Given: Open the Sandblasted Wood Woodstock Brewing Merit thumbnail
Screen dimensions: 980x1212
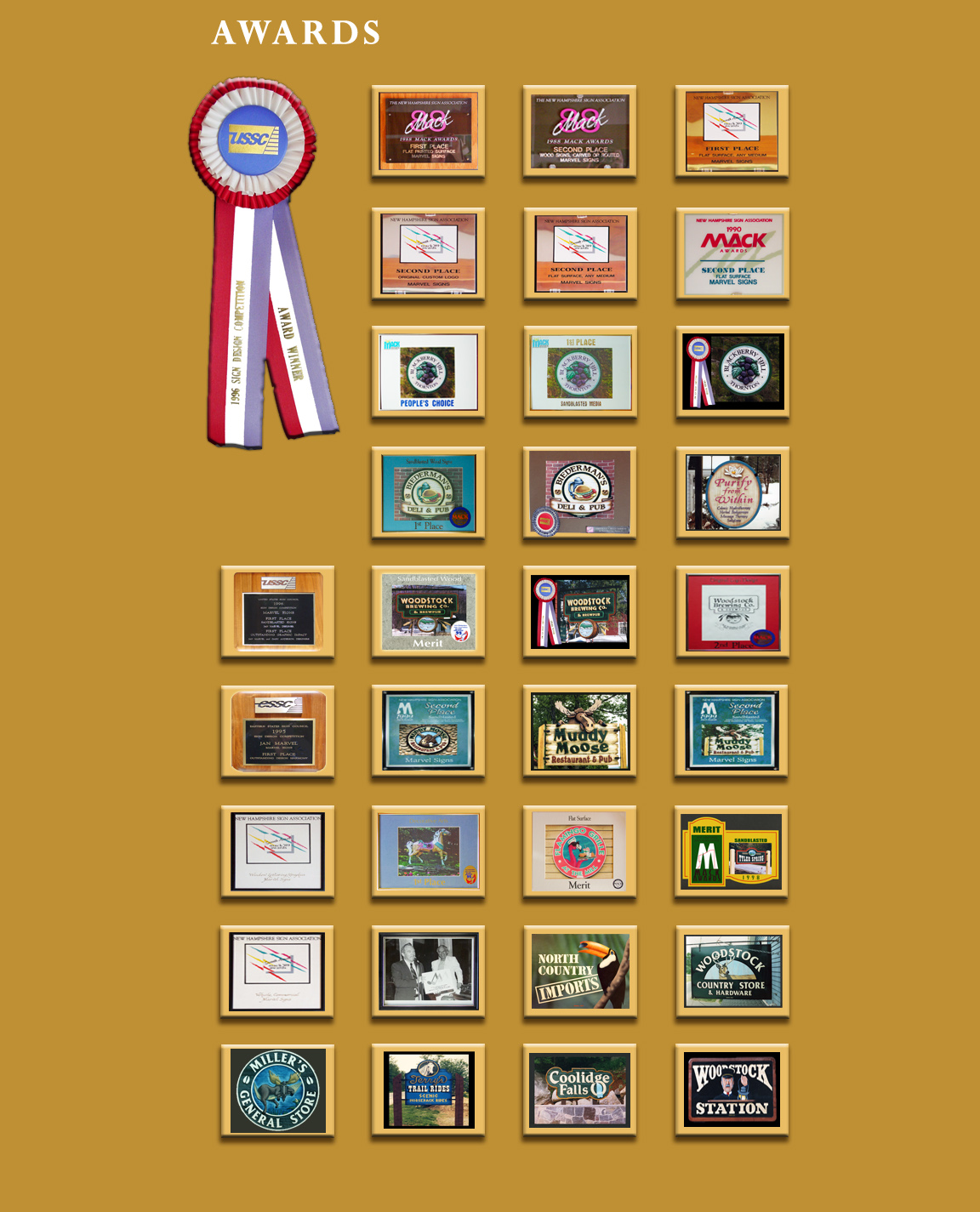Looking at the screenshot, I should pyautogui.click(x=428, y=612).
